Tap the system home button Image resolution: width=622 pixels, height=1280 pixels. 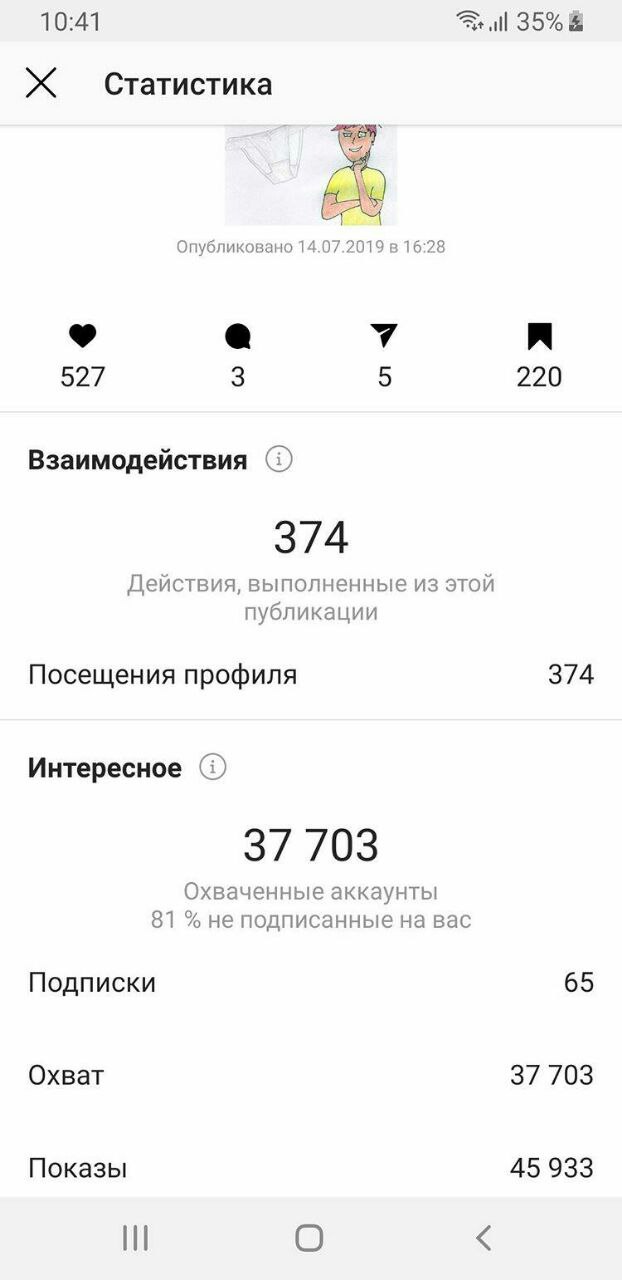[309, 1238]
